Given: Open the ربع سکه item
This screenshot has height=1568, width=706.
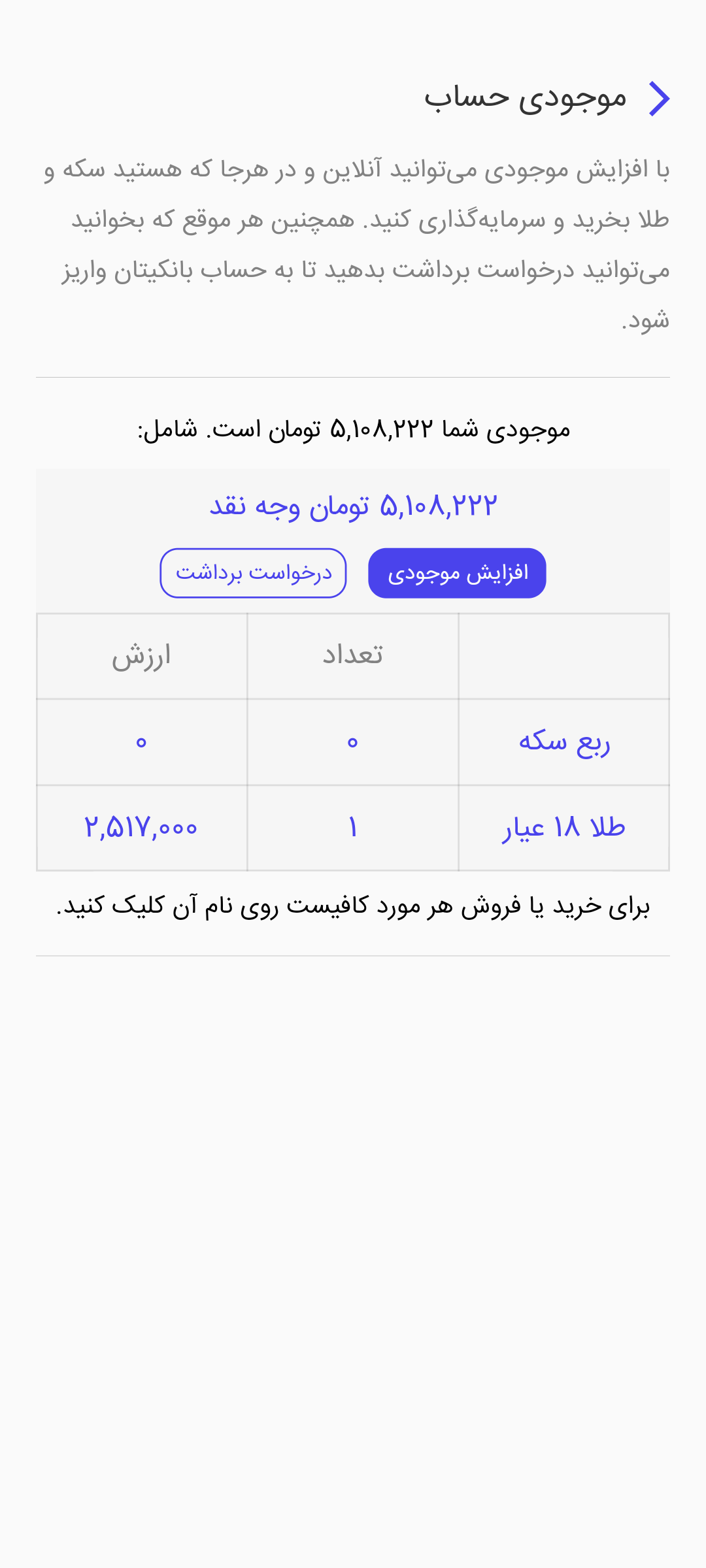Looking at the screenshot, I should pos(563,742).
